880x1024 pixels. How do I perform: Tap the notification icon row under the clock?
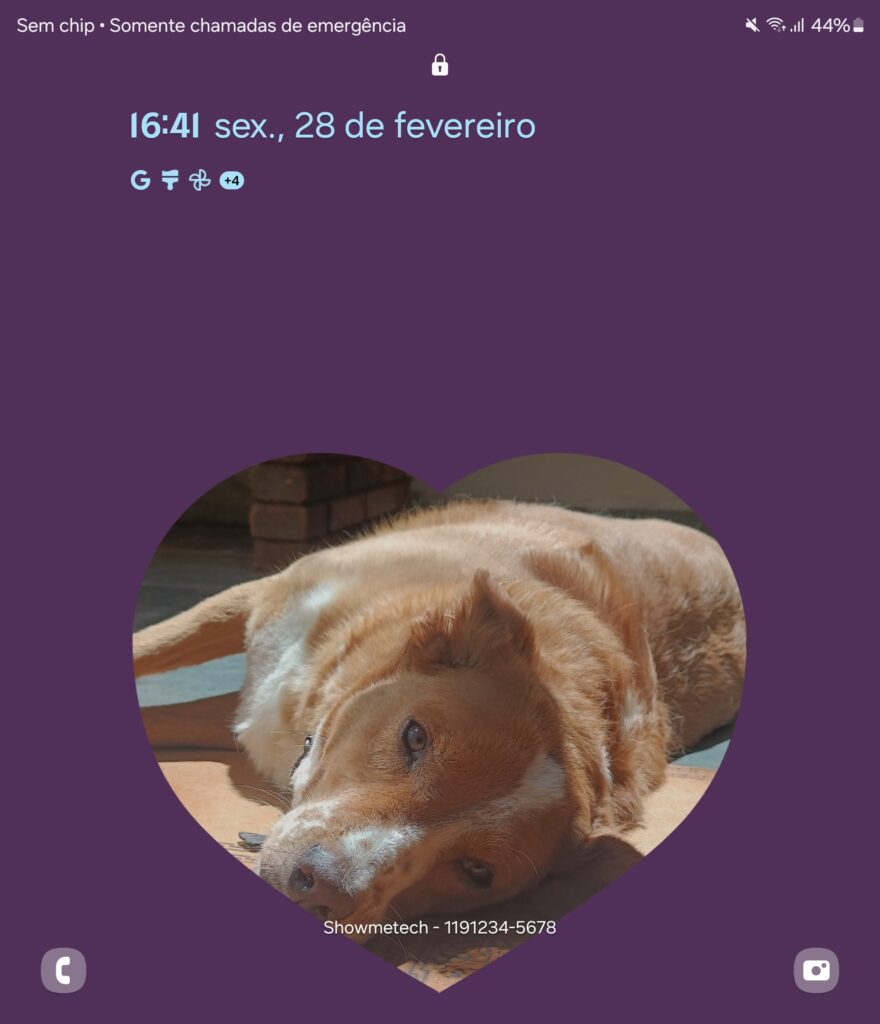(185, 181)
